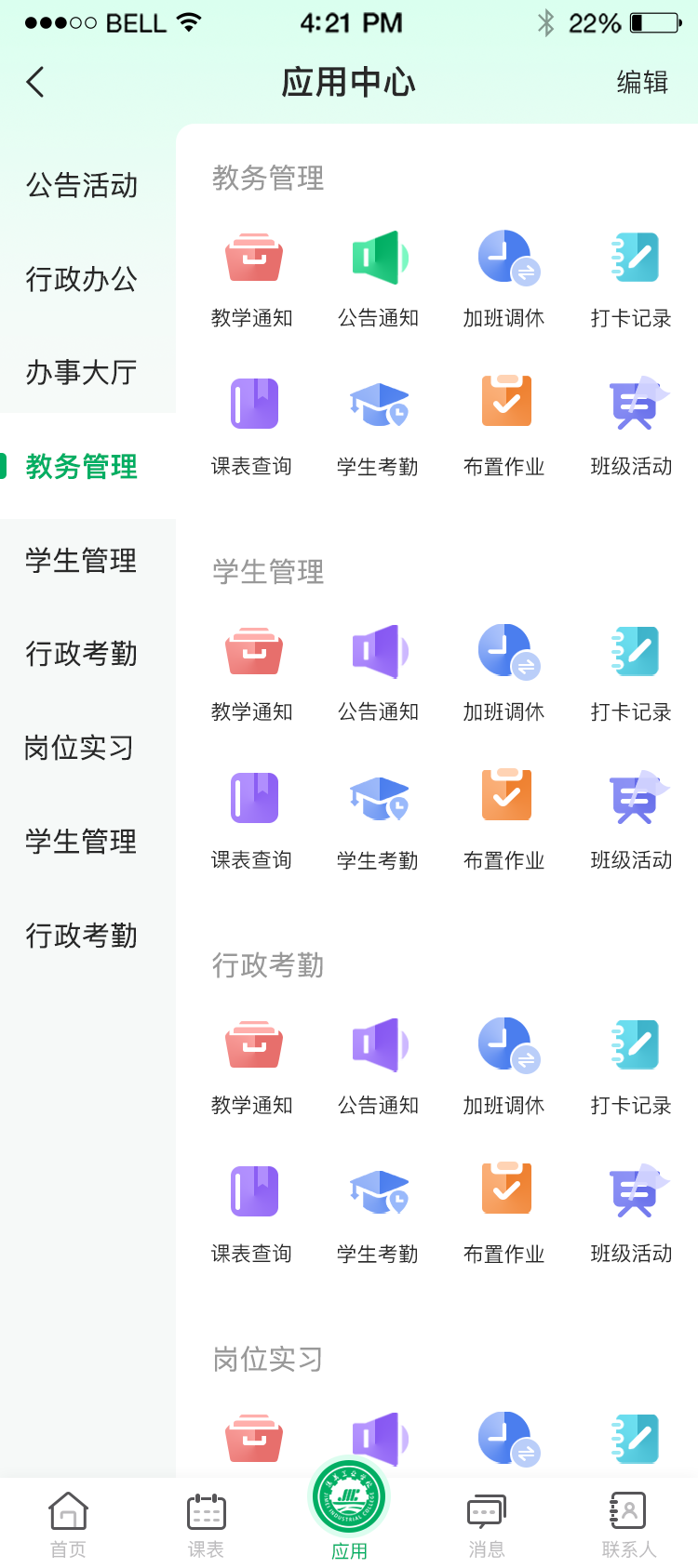Switch to the 课表 tab

click(206, 1524)
